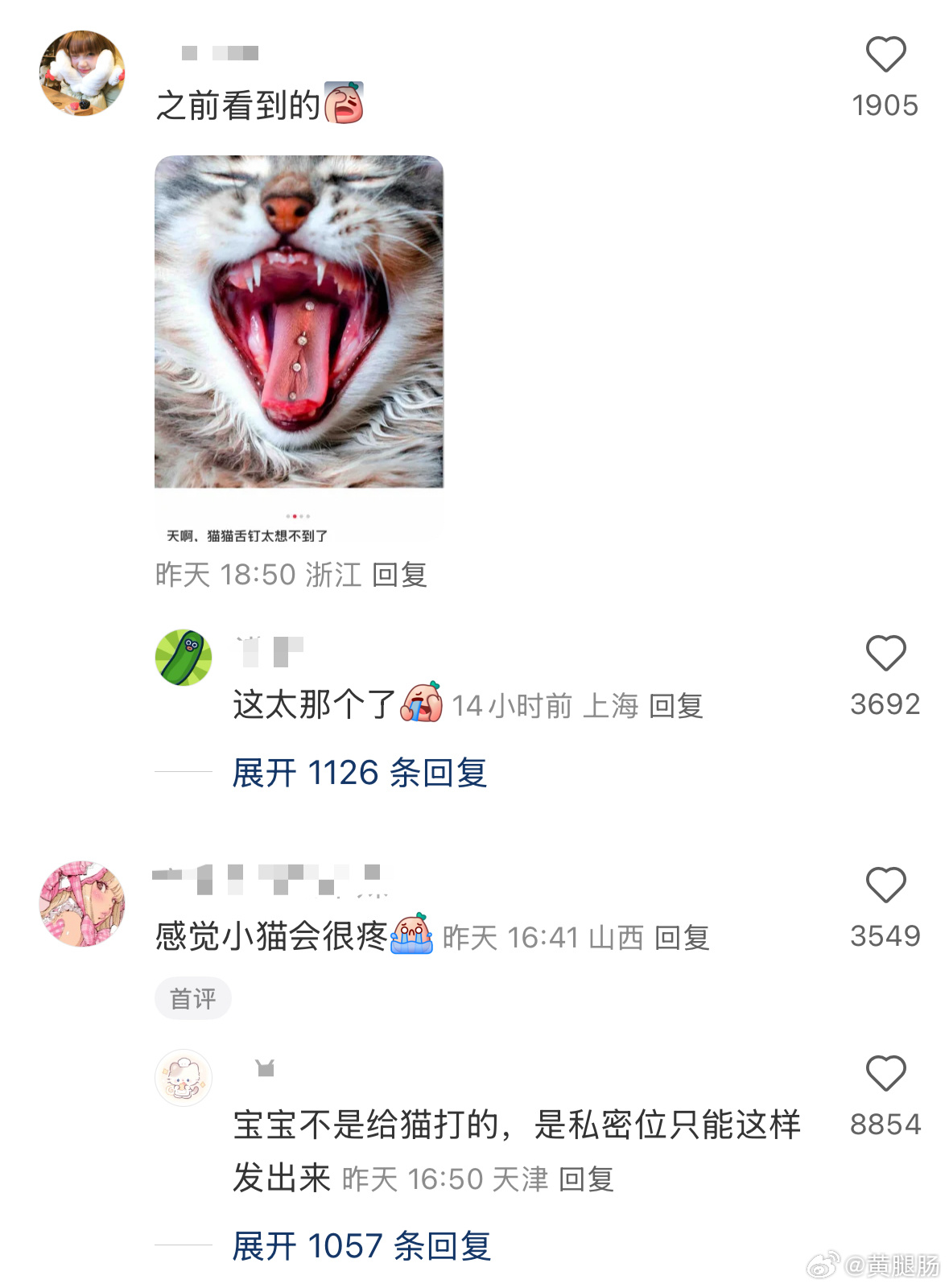Like the reply "这太那个了"
The height and width of the screenshot is (1288, 949).
point(885,653)
